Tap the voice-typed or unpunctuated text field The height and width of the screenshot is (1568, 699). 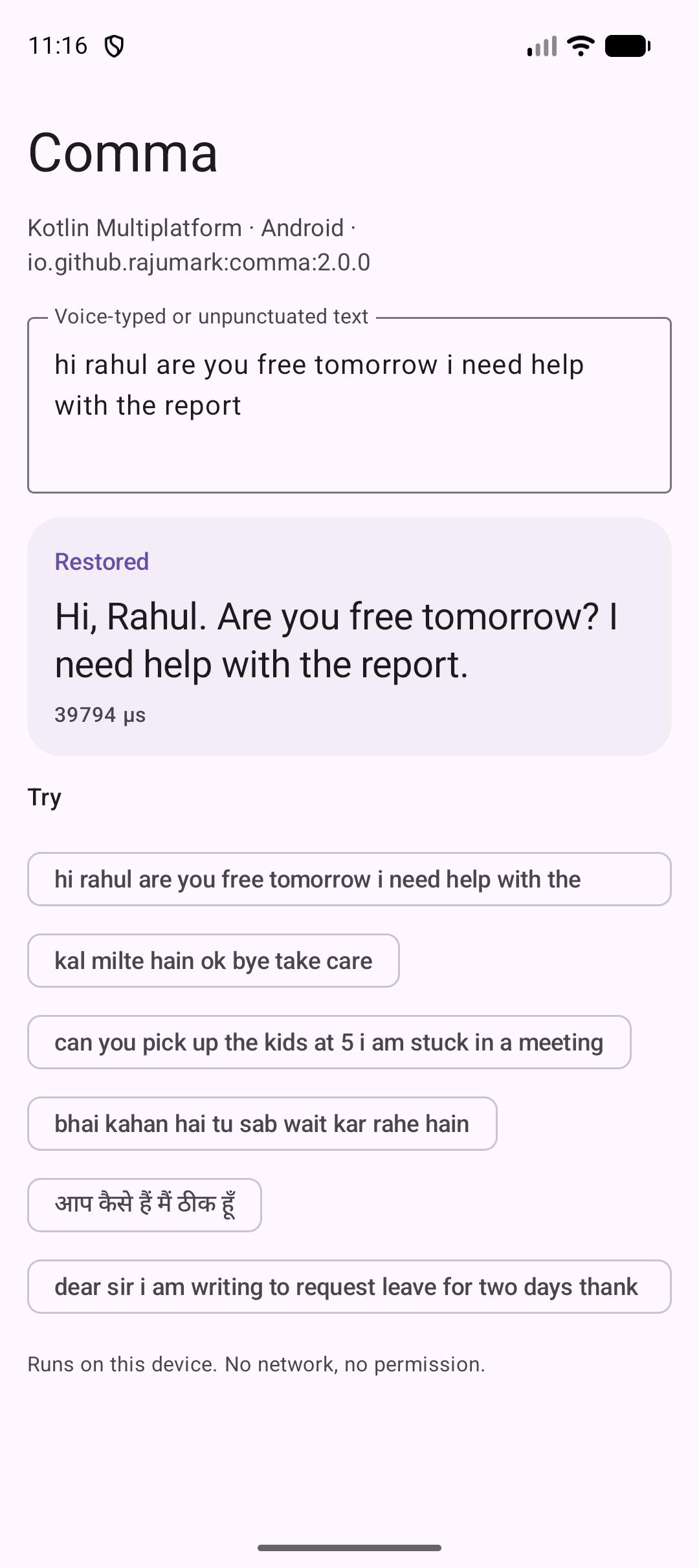point(349,405)
